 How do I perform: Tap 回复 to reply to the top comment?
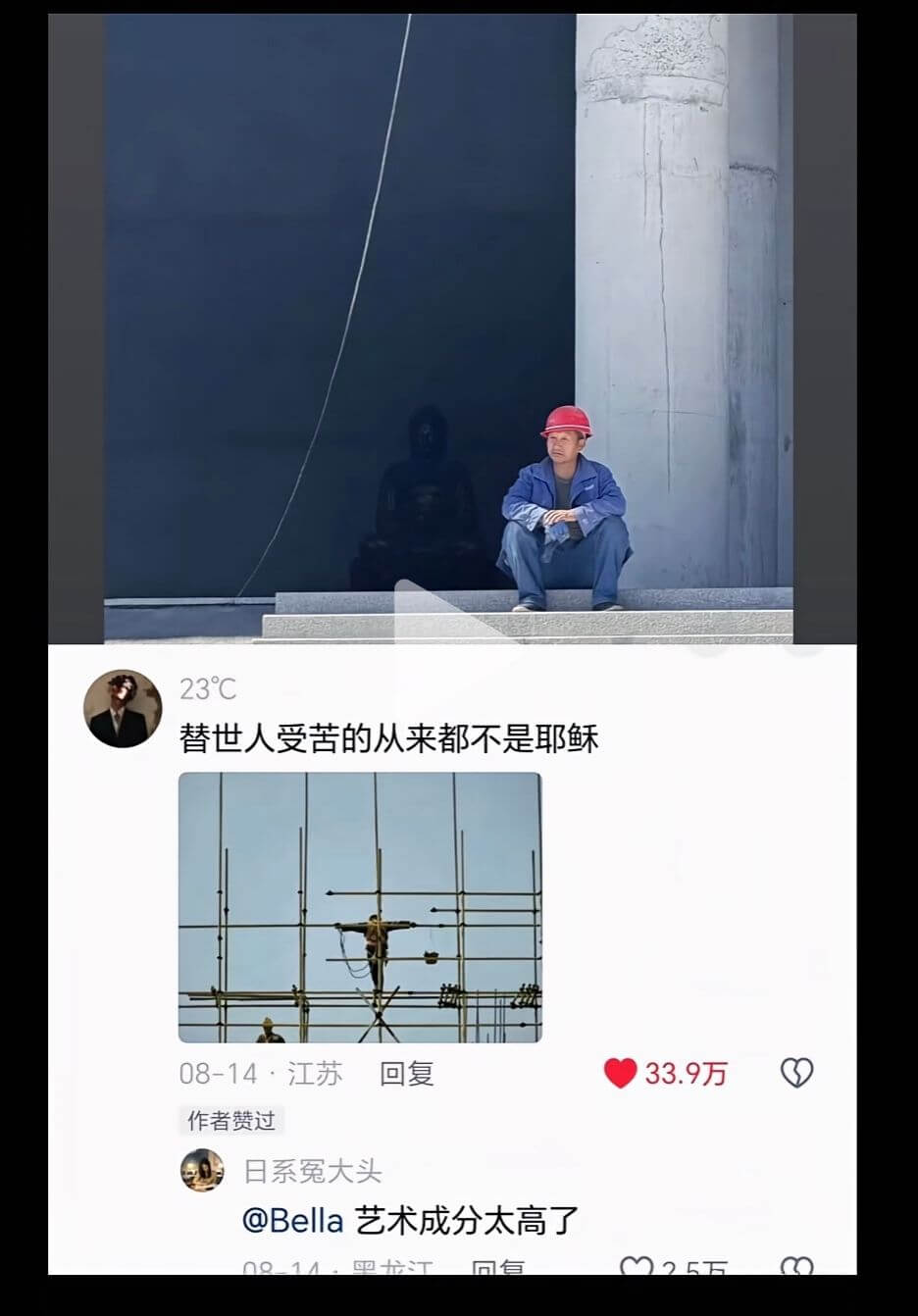click(409, 1073)
